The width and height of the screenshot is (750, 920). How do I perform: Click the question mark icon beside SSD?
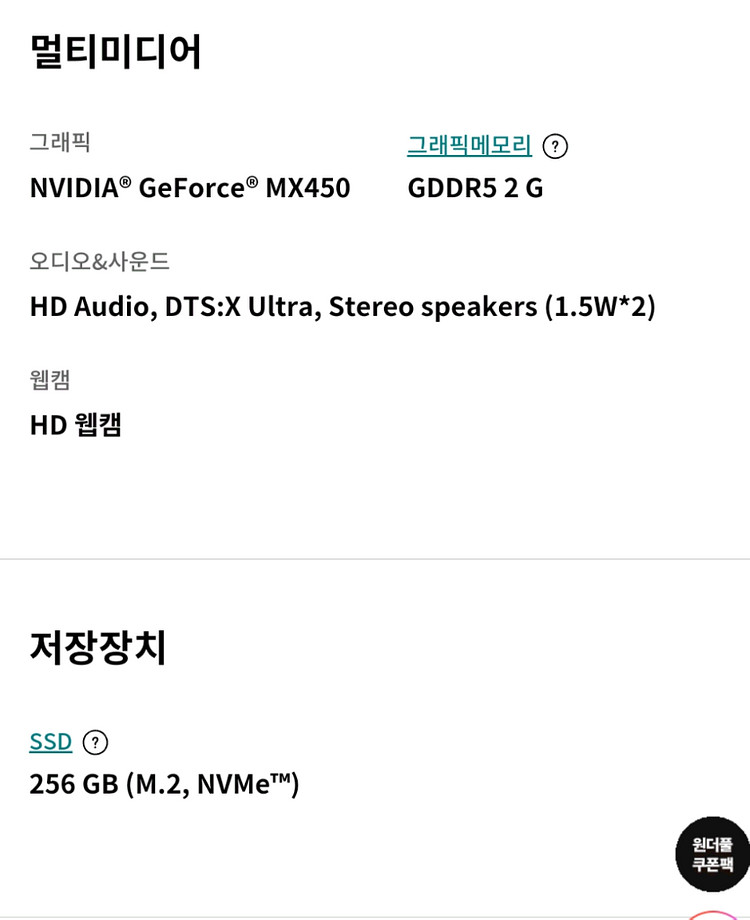pyautogui.click(x=95, y=742)
